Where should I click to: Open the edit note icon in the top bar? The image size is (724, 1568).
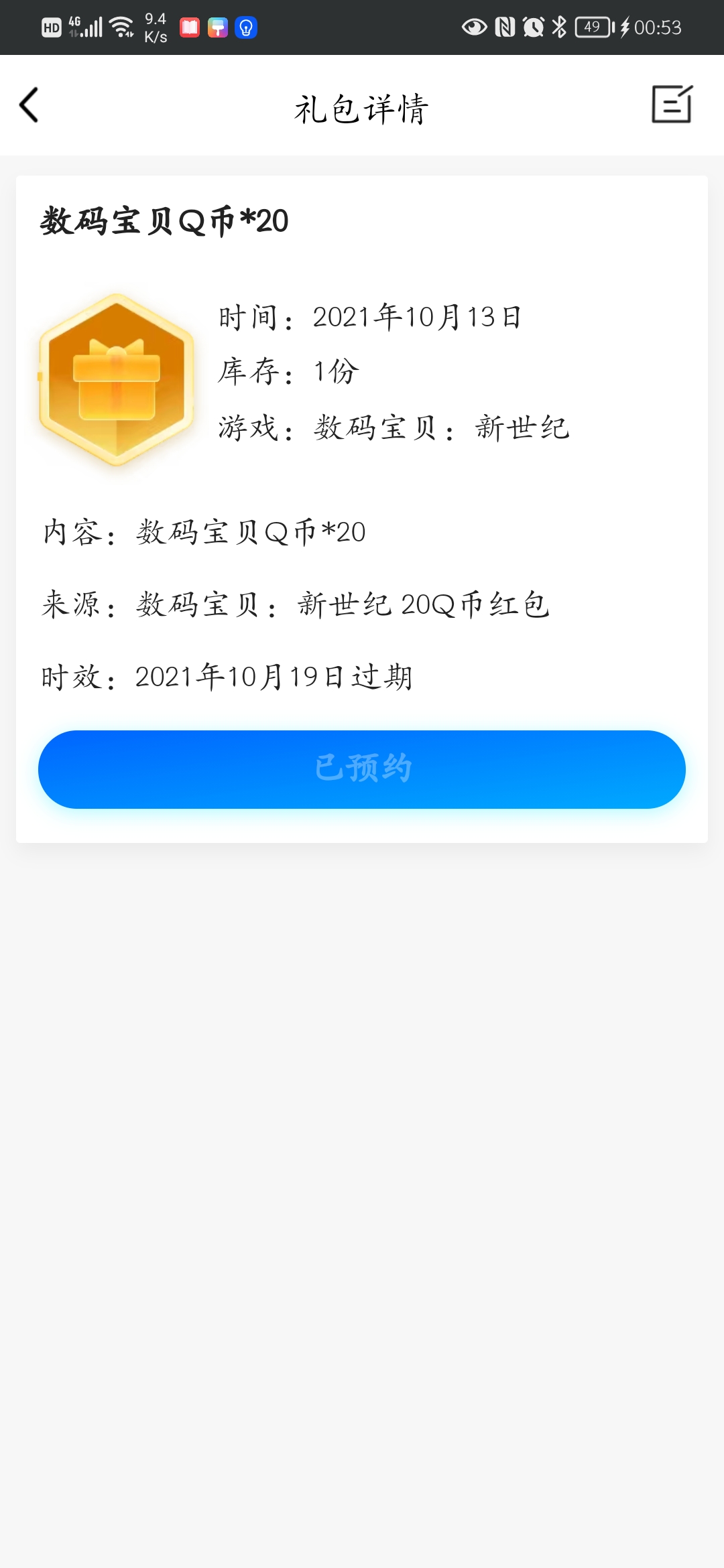[673, 105]
